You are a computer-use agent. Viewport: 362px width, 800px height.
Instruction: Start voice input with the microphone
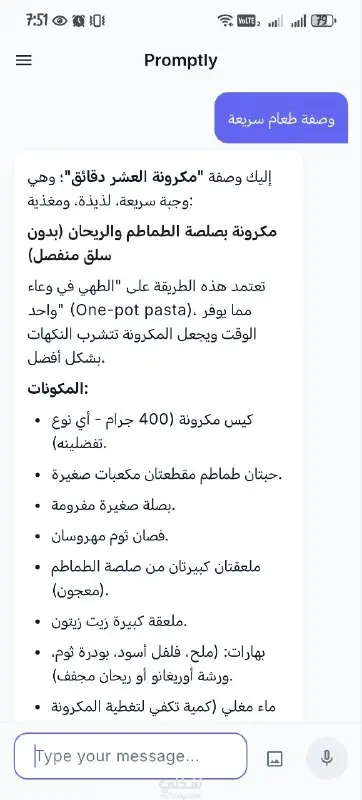327,758
